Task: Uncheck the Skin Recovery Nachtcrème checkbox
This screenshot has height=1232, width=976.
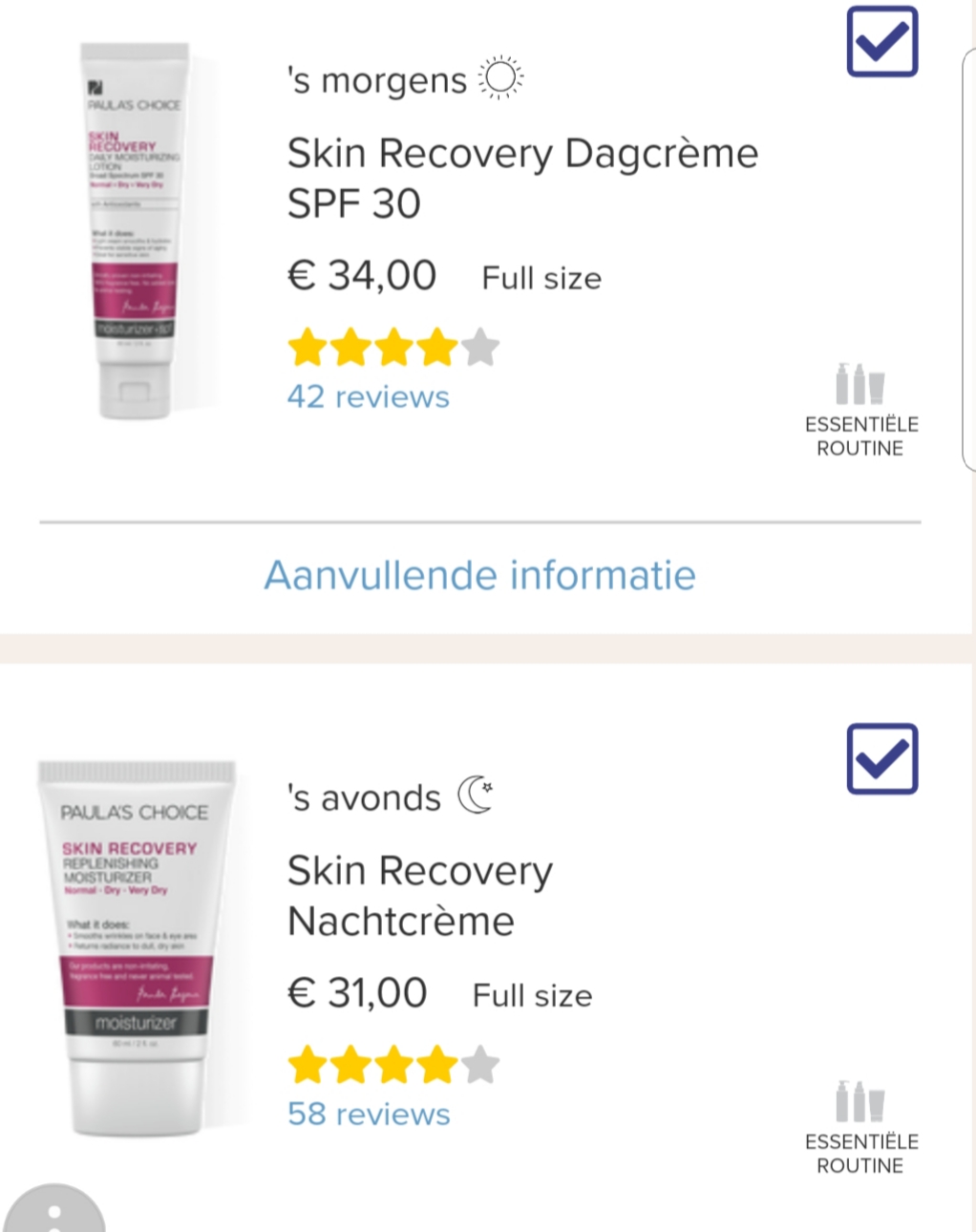Action: click(x=881, y=759)
